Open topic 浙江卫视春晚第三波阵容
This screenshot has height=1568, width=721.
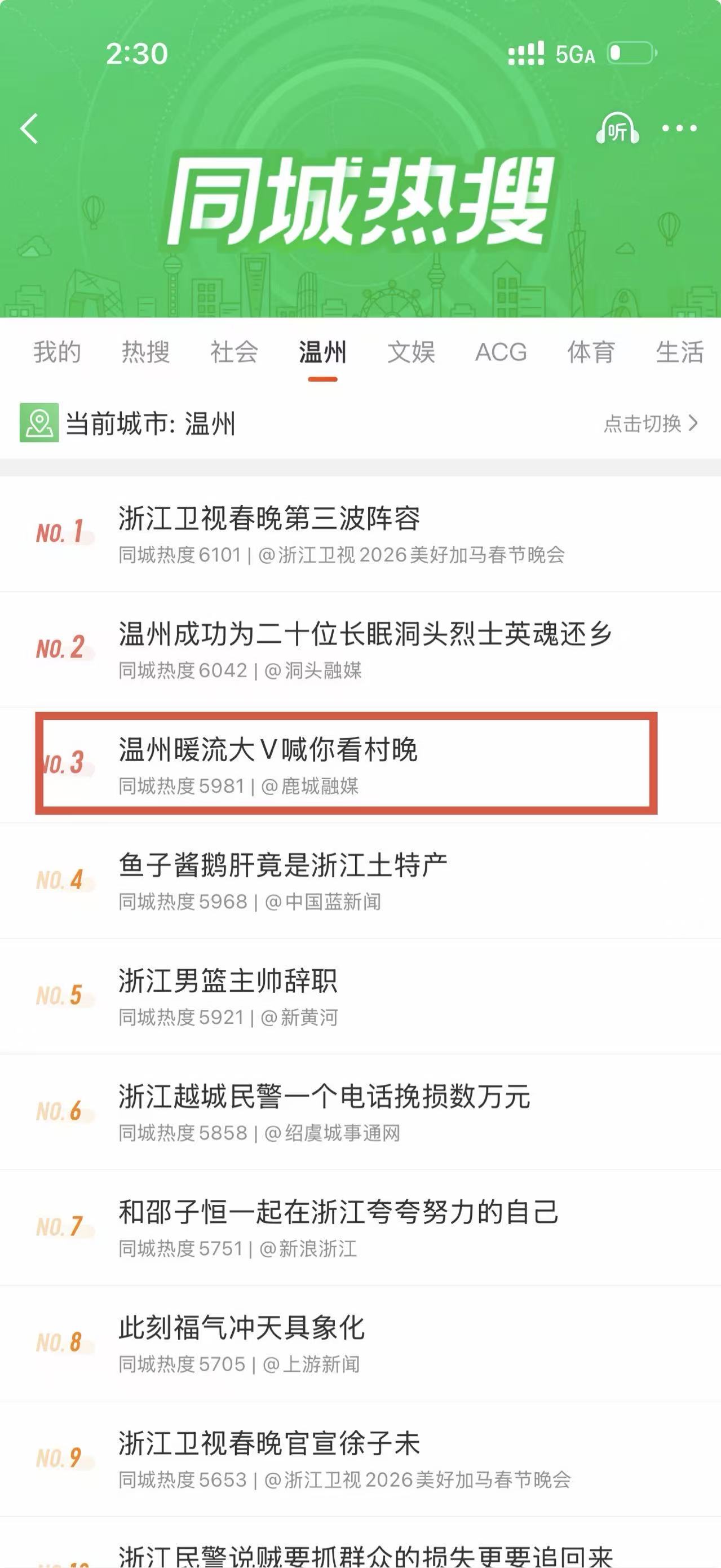[269, 519]
